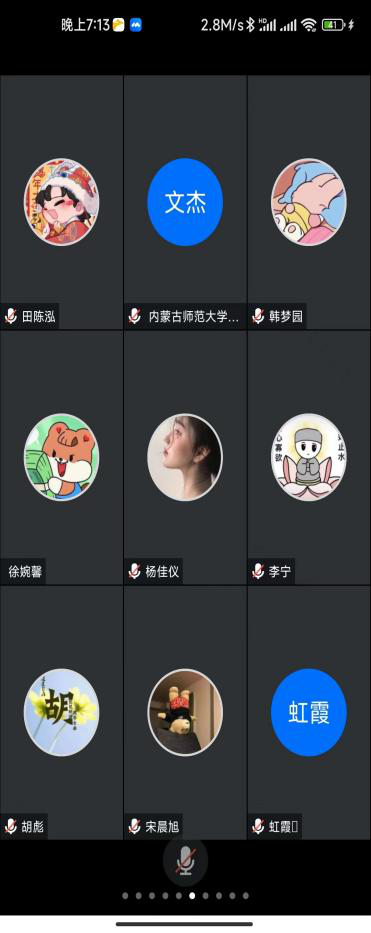
Task: Tap the microphone button to unmute
Action: coord(186,860)
